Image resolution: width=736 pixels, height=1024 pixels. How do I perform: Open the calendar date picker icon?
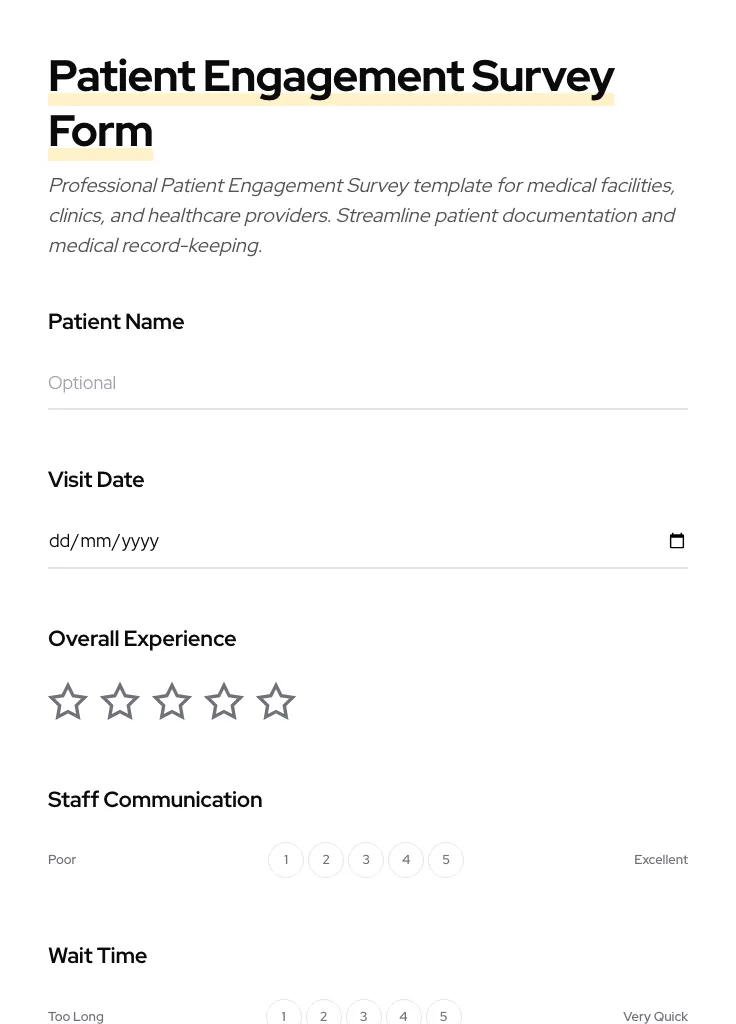[677, 540]
